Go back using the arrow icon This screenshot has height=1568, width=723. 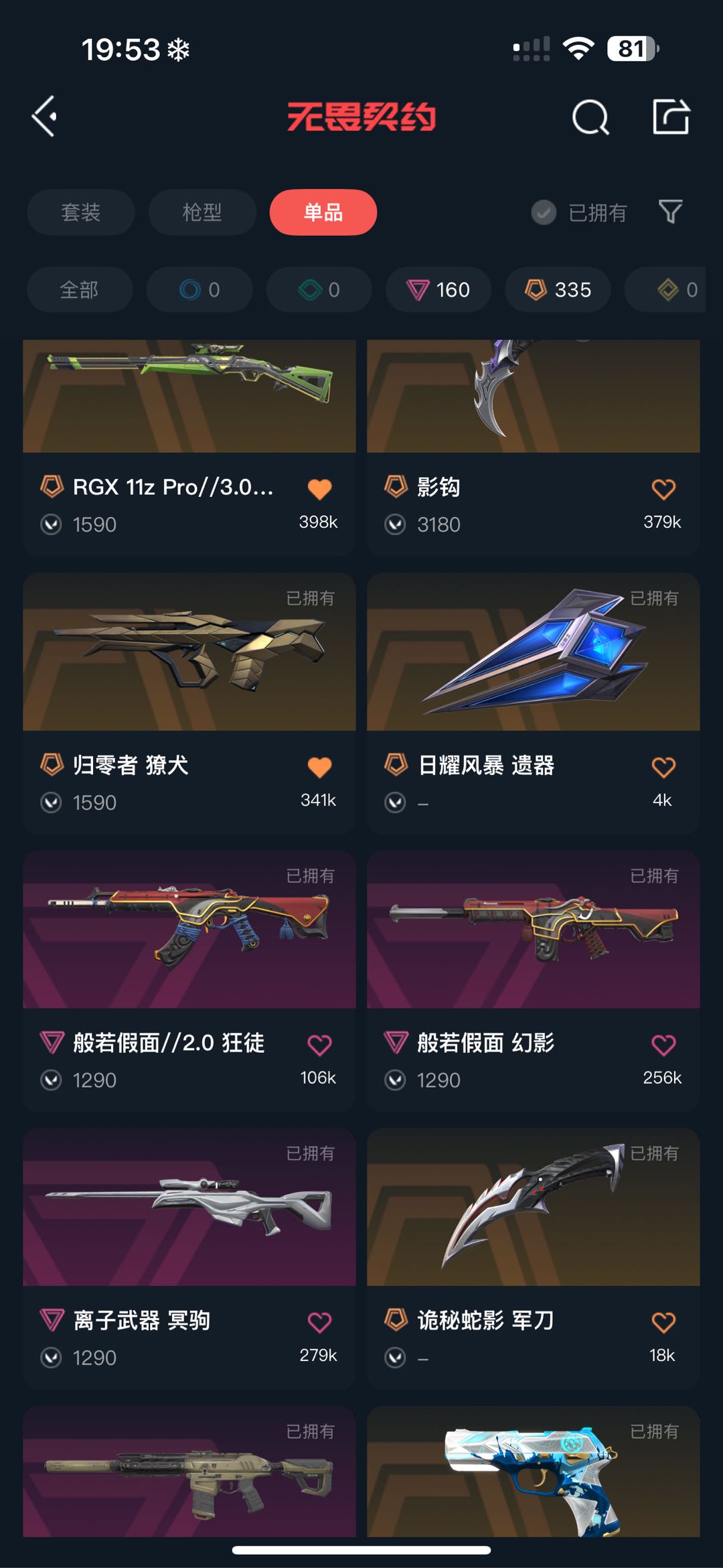[45, 117]
